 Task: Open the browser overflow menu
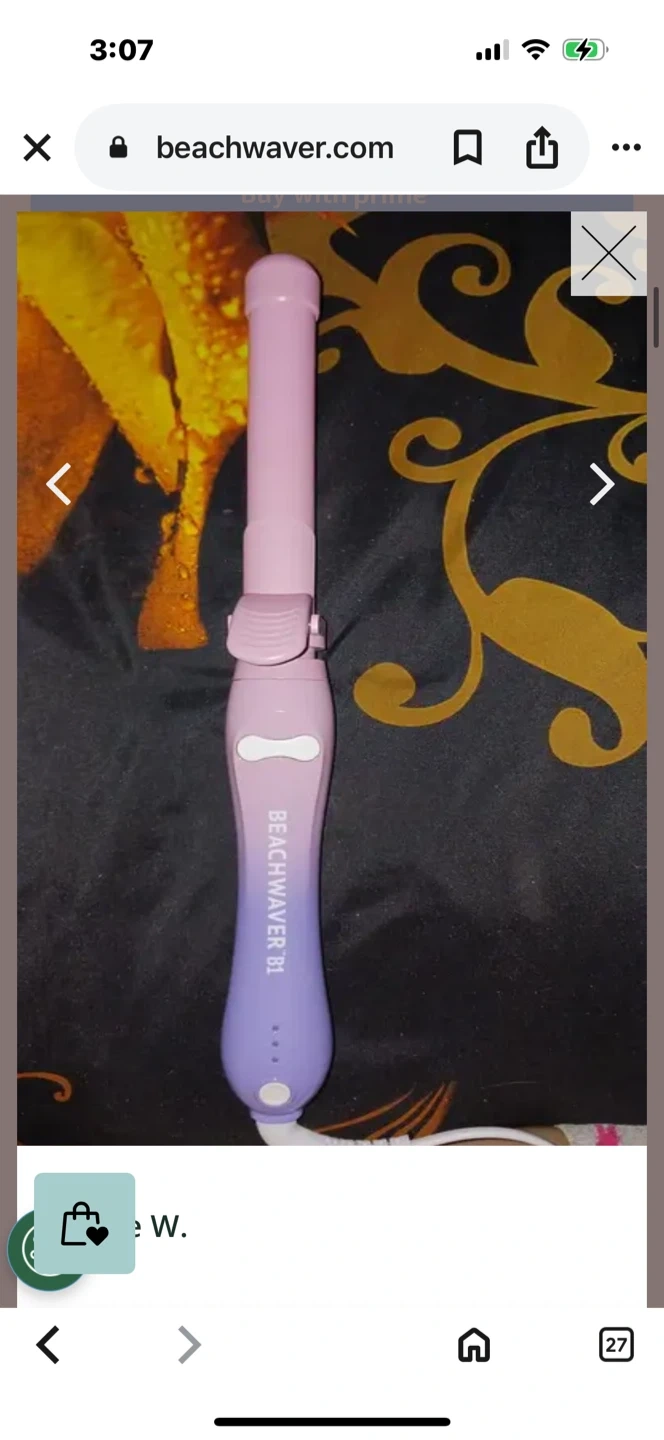pyautogui.click(x=626, y=148)
